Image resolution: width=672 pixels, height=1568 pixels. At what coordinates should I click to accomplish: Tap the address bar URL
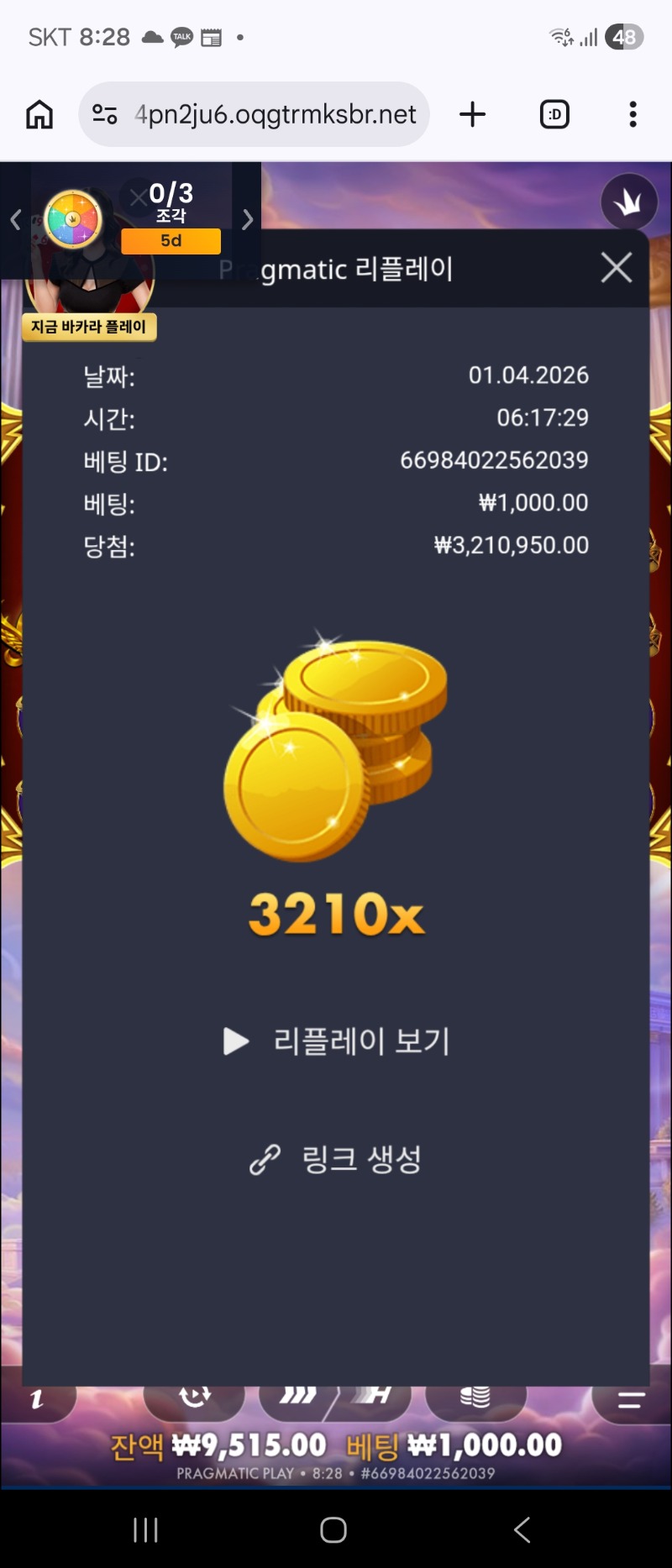click(x=275, y=114)
